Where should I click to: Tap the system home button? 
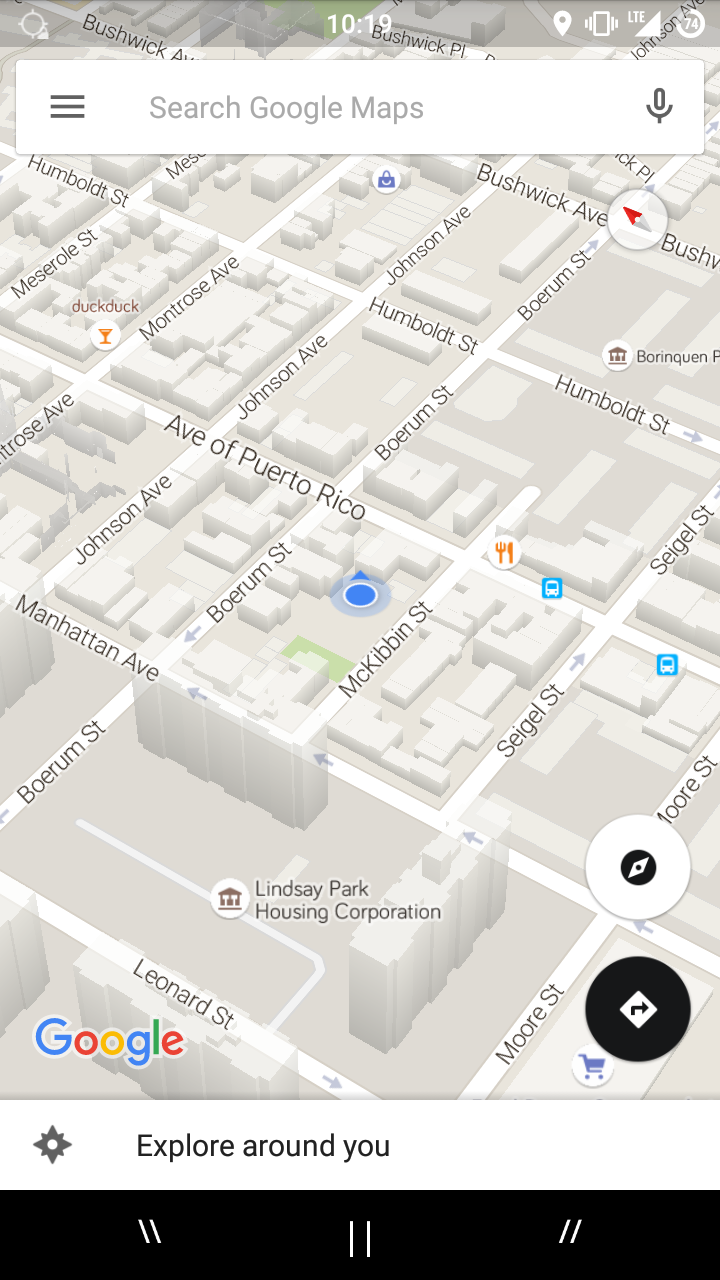(360, 1237)
